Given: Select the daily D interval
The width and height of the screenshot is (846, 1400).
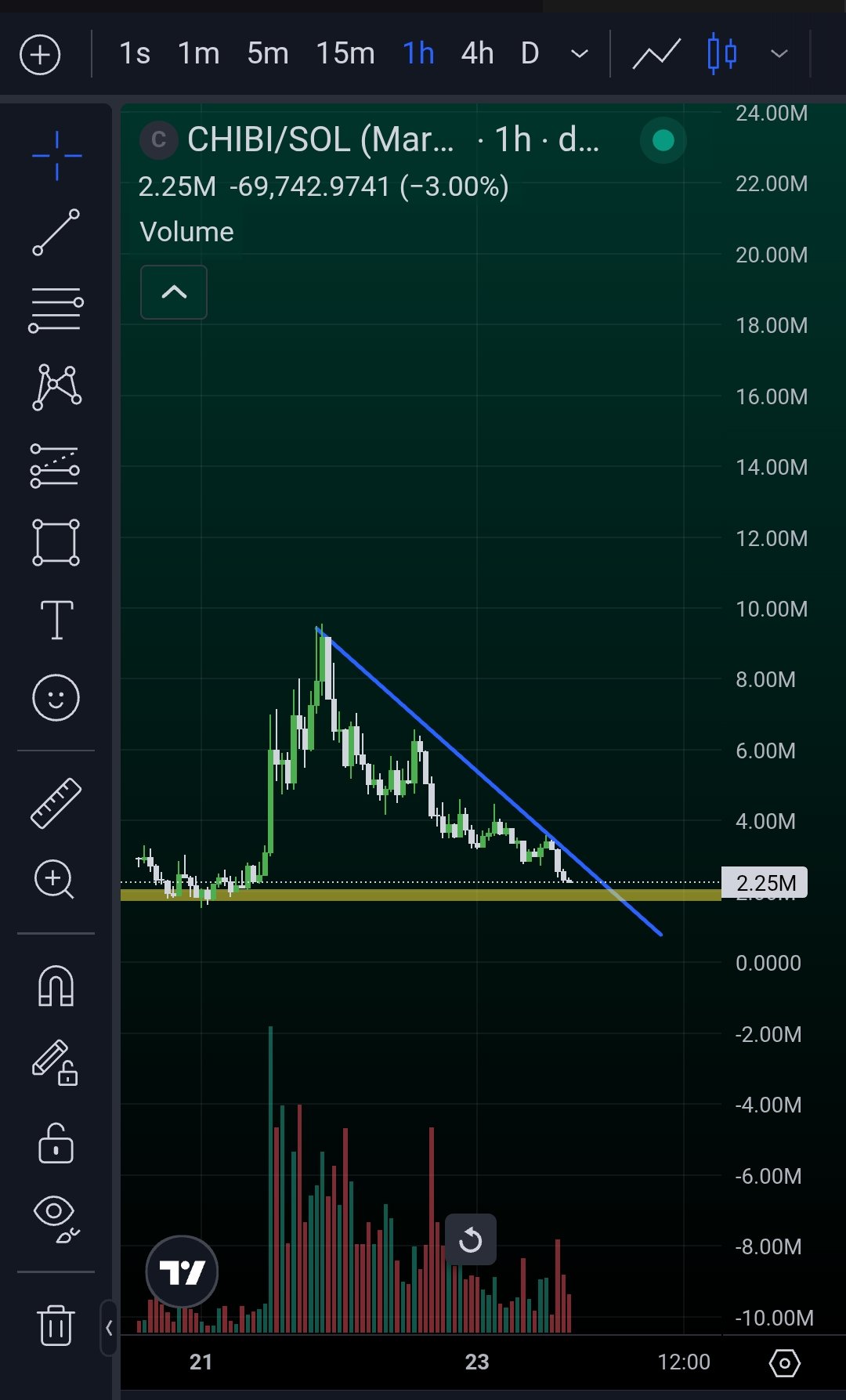Looking at the screenshot, I should pos(530,54).
